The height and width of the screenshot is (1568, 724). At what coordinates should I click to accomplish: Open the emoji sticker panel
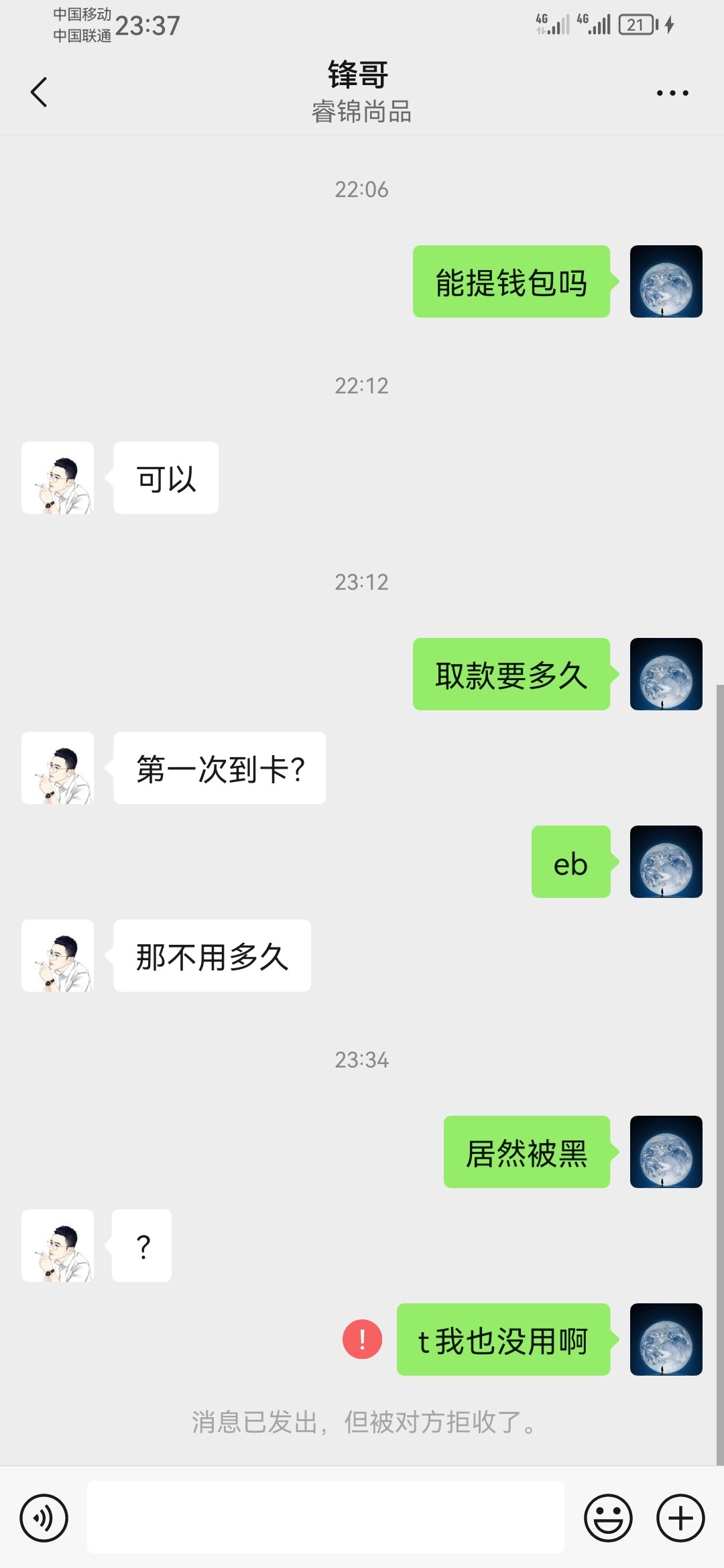(608, 1518)
